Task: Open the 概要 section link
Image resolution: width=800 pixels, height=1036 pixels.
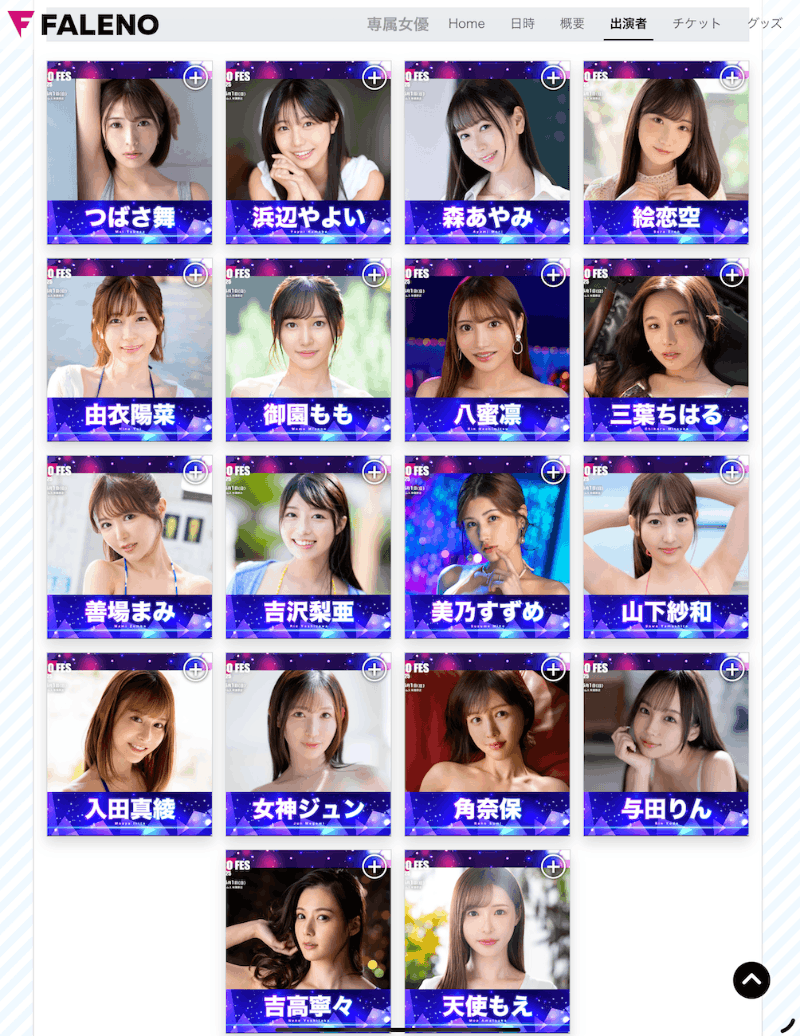Action: pyautogui.click(x=571, y=23)
